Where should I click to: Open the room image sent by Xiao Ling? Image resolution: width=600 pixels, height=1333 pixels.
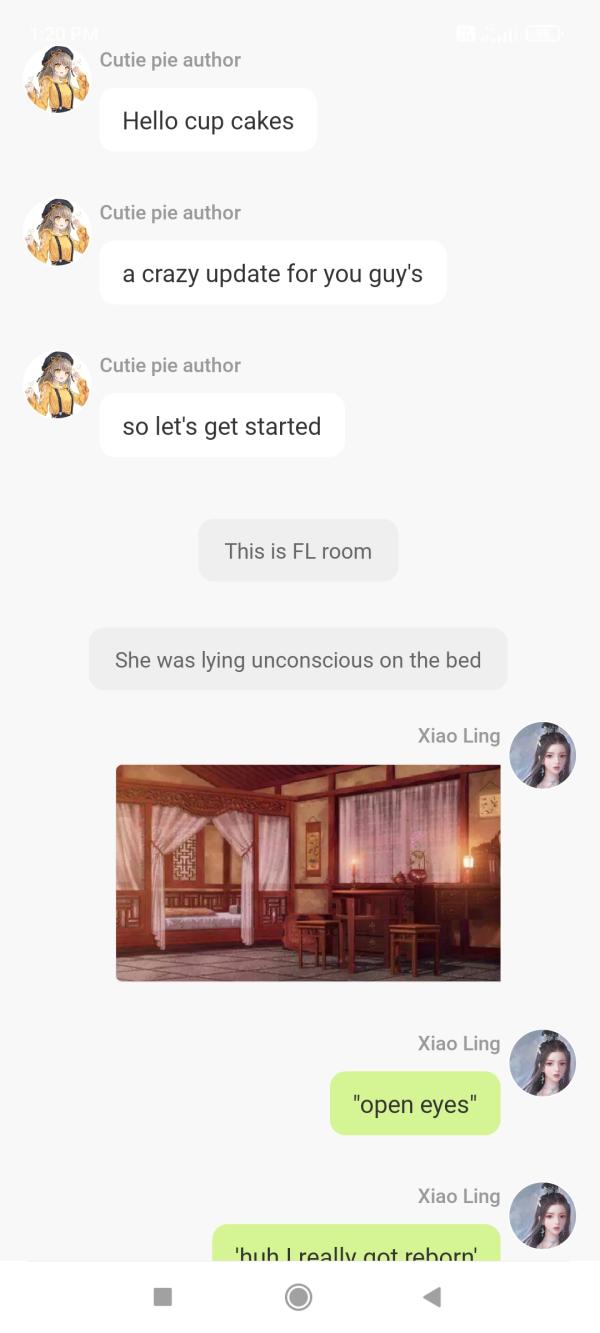(308, 872)
